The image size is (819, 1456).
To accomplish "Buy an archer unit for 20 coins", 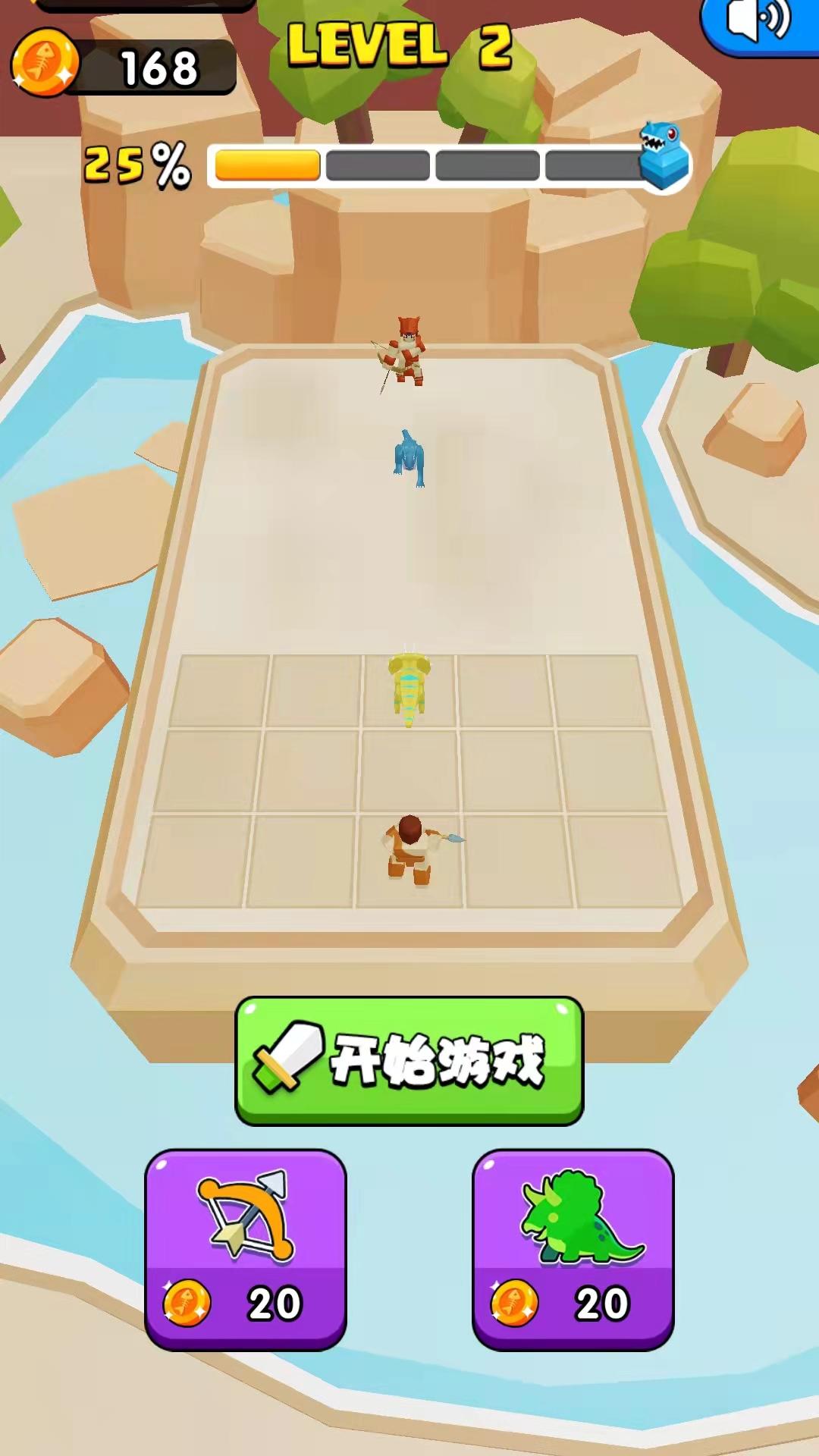I will point(246,1248).
